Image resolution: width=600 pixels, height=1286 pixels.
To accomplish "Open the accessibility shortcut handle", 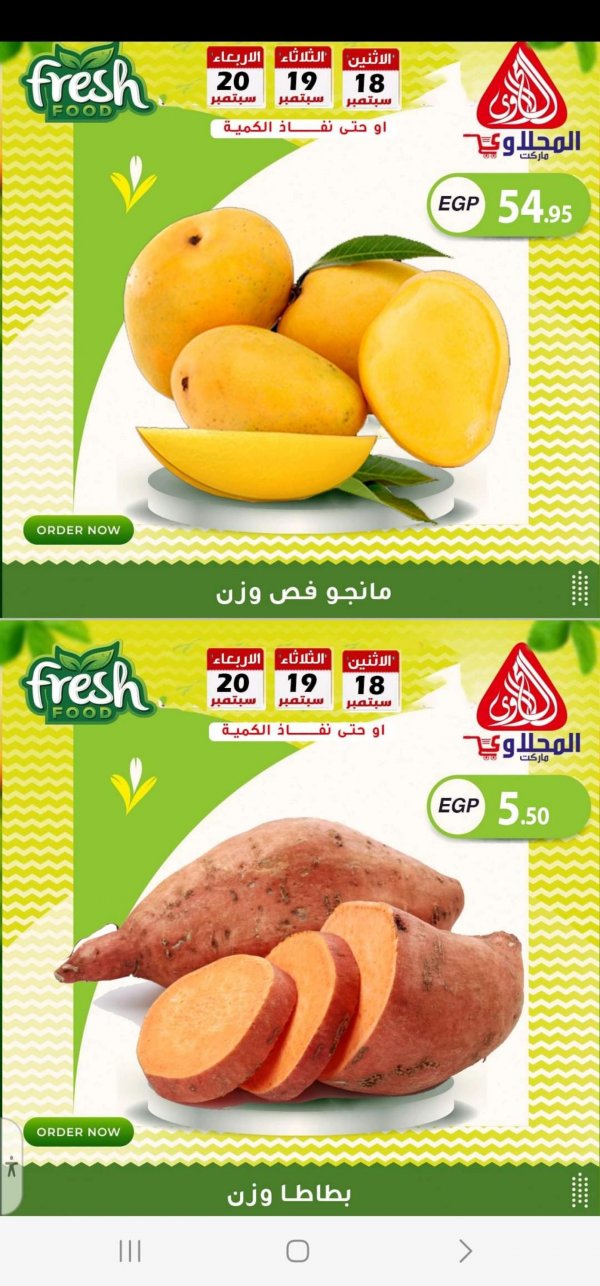I will point(10,1167).
